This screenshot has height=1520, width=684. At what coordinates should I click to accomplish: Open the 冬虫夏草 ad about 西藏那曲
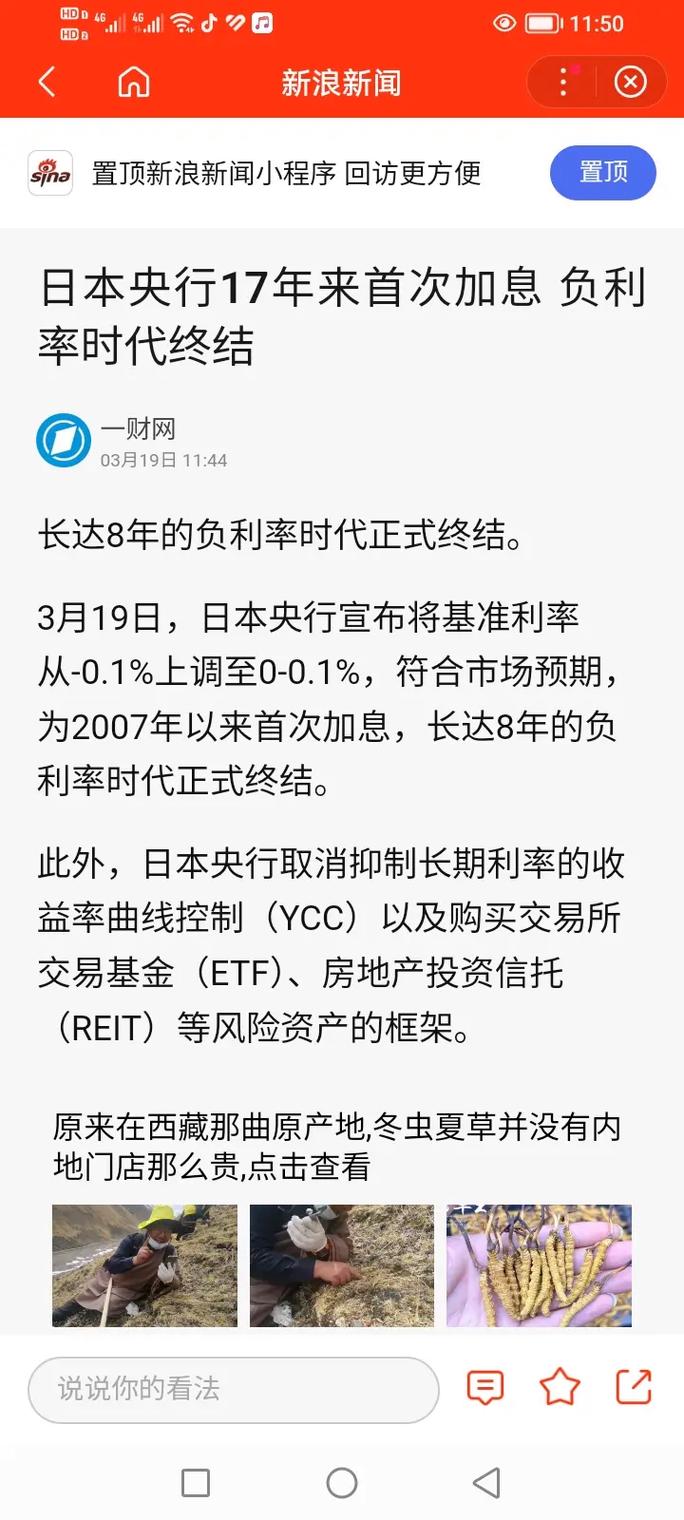337,1145
